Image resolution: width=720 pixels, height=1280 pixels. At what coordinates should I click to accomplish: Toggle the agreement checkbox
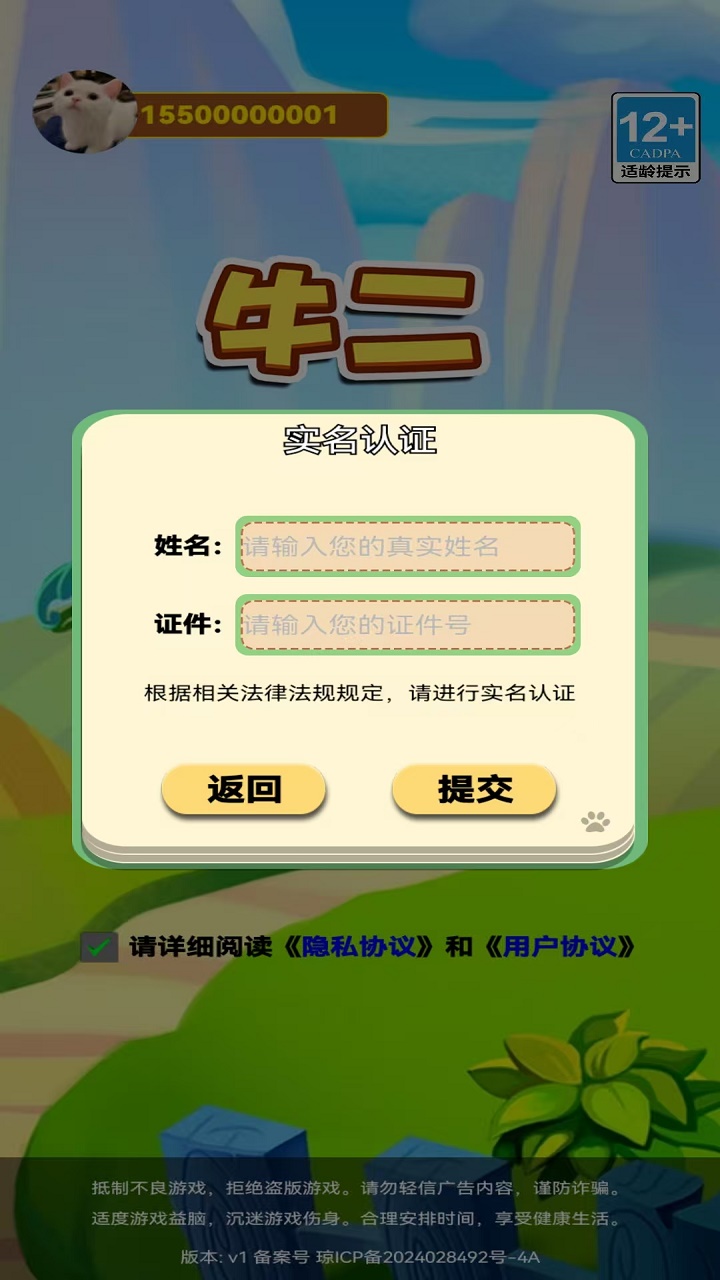tap(99, 947)
